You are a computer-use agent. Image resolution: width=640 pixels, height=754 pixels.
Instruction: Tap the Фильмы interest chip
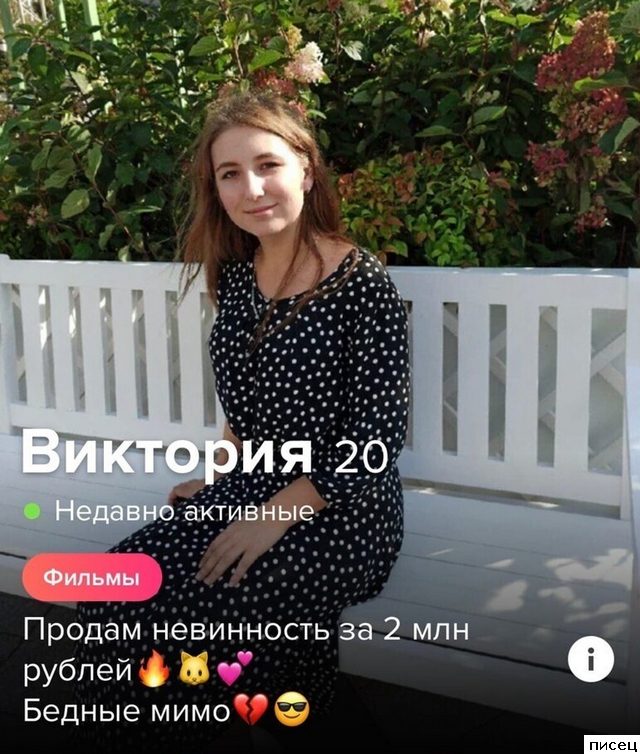[92, 578]
